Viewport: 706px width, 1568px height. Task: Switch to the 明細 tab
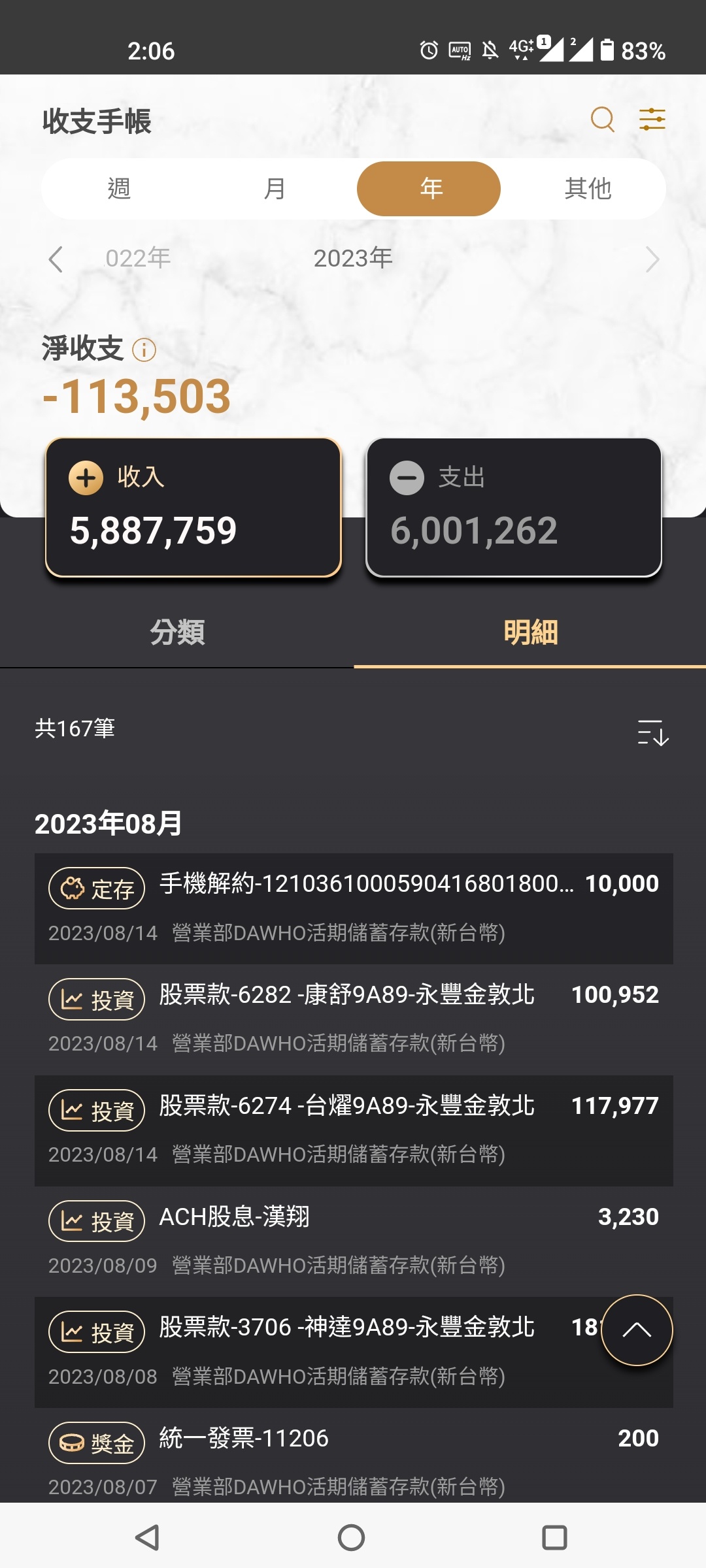[x=530, y=632]
